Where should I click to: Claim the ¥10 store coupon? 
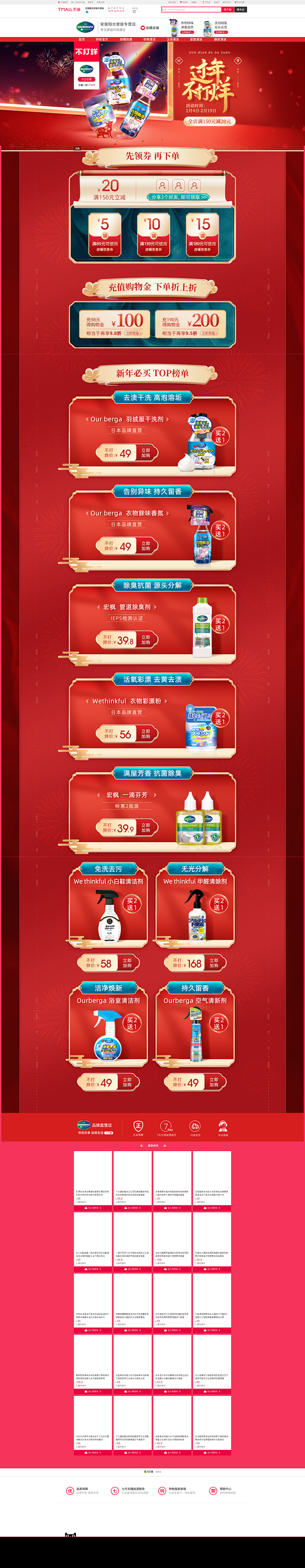(x=153, y=236)
